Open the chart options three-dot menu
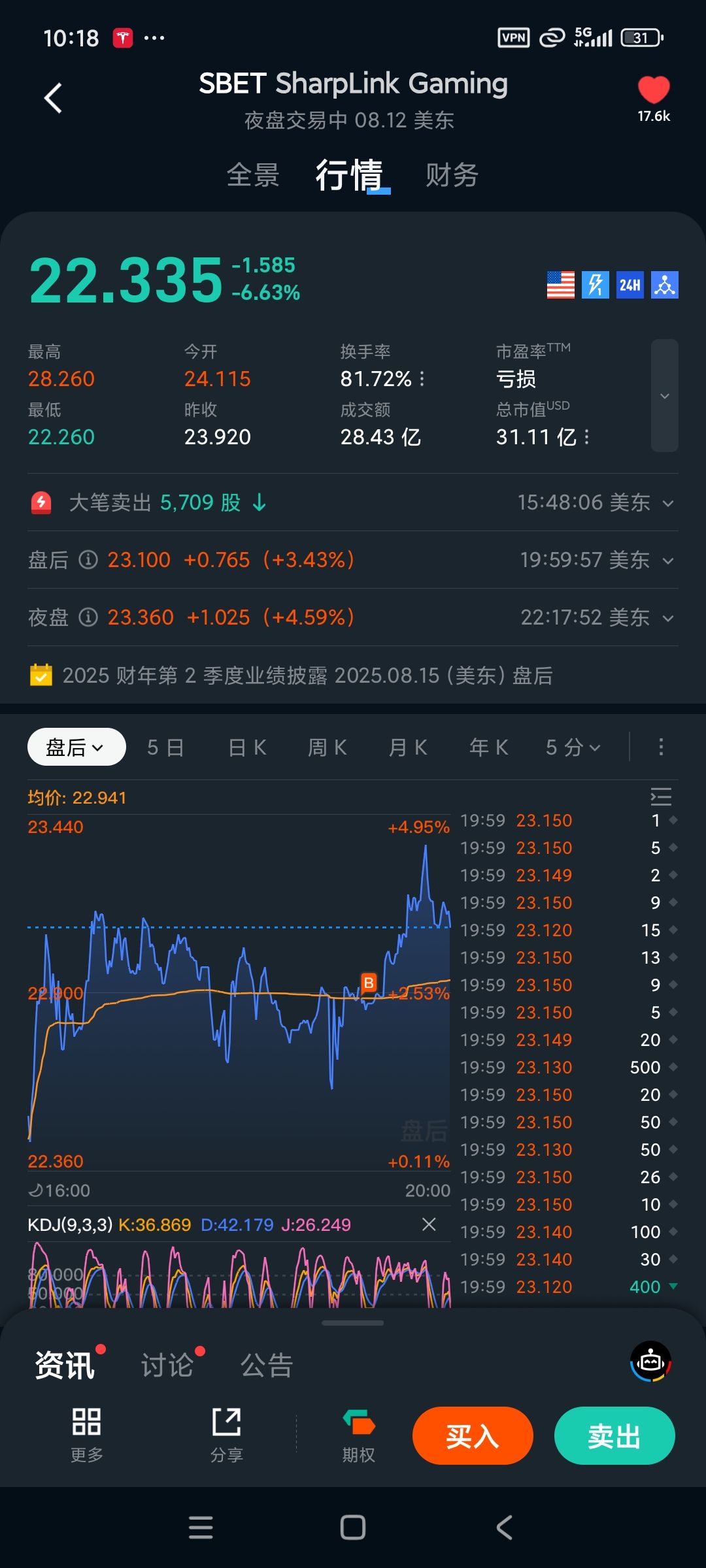This screenshot has width=706, height=1568. coord(661,747)
